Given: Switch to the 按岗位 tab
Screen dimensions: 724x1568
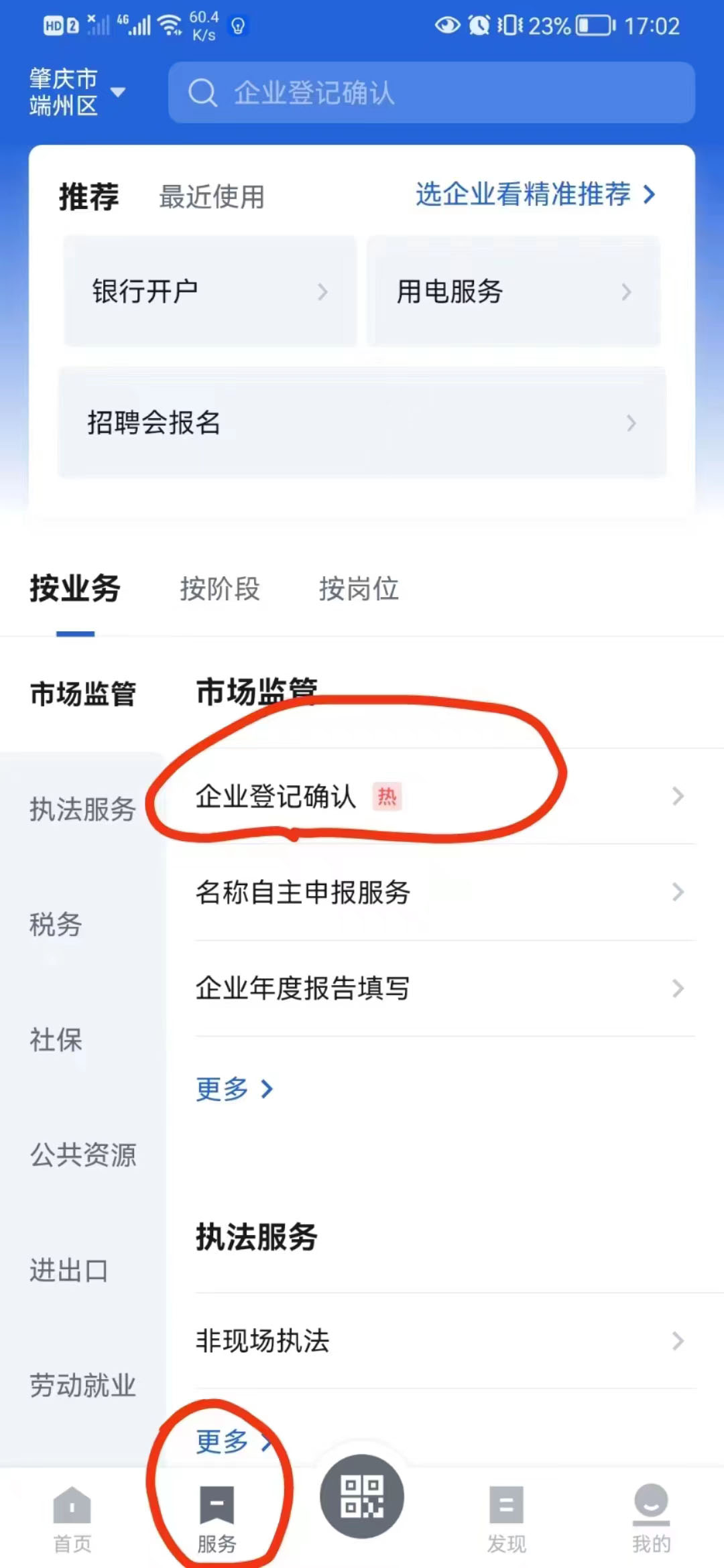Looking at the screenshot, I should tap(359, 589).
